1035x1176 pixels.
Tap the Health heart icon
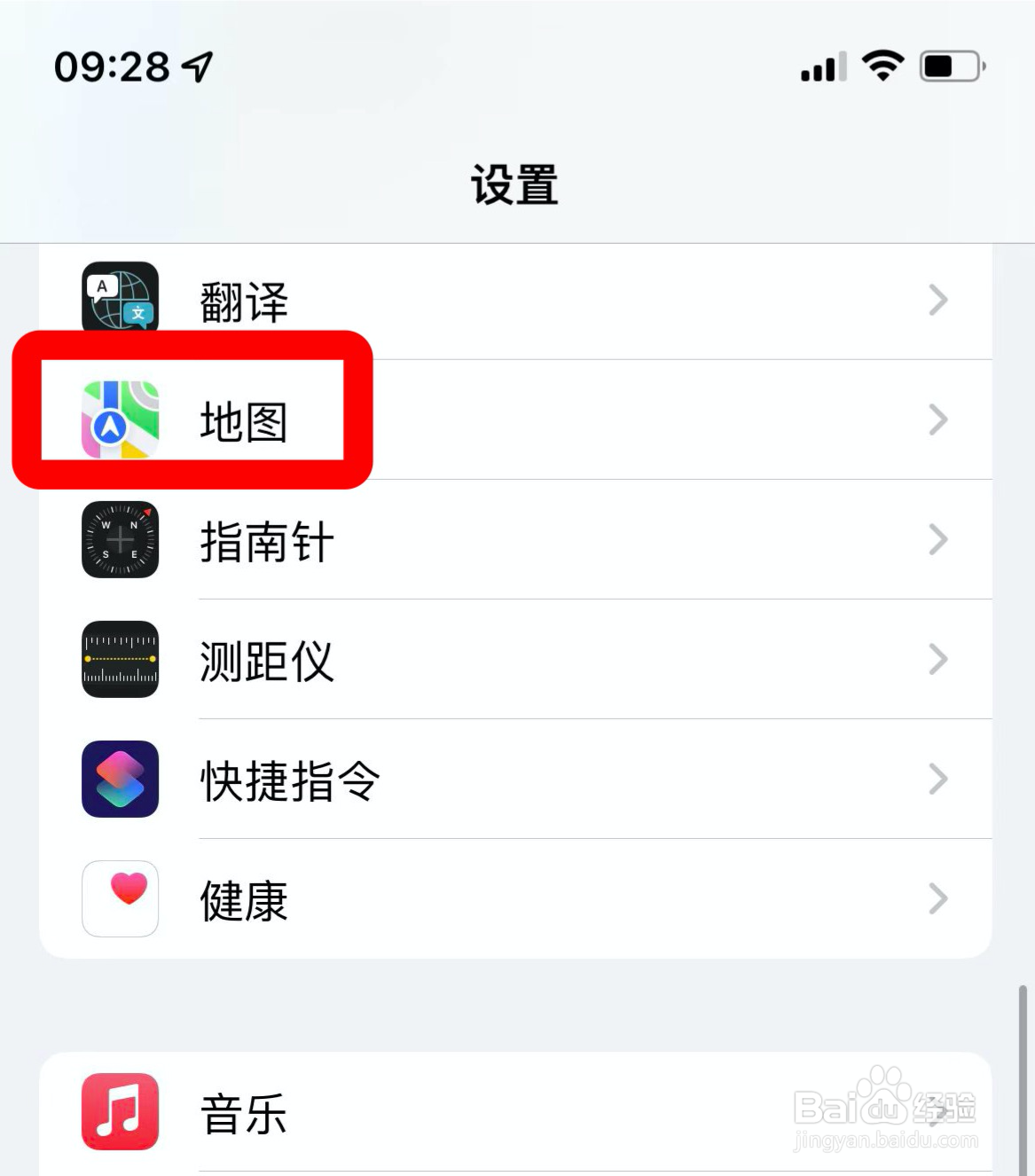click(120, 898)
